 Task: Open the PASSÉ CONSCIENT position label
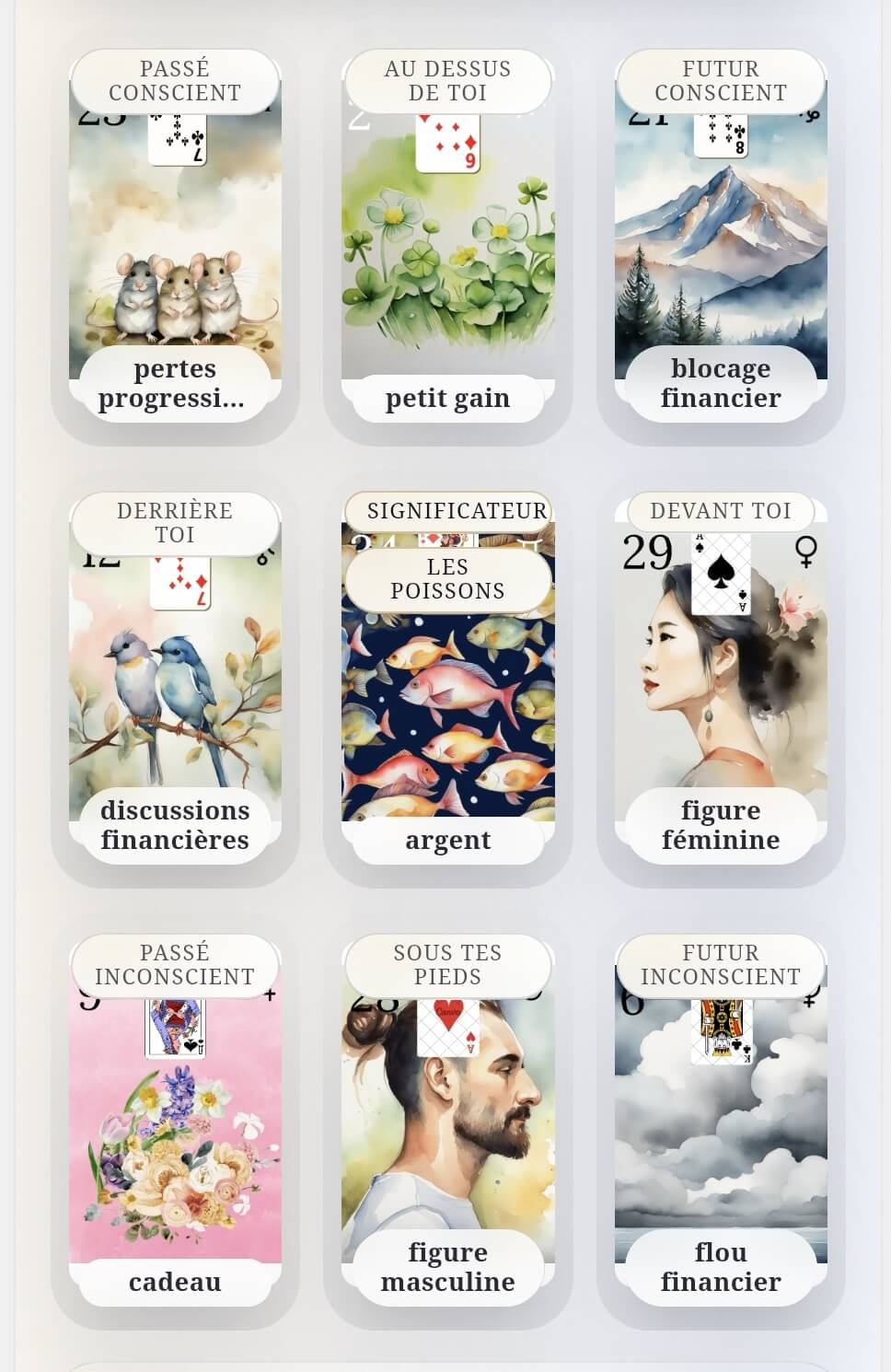point(175,80)
